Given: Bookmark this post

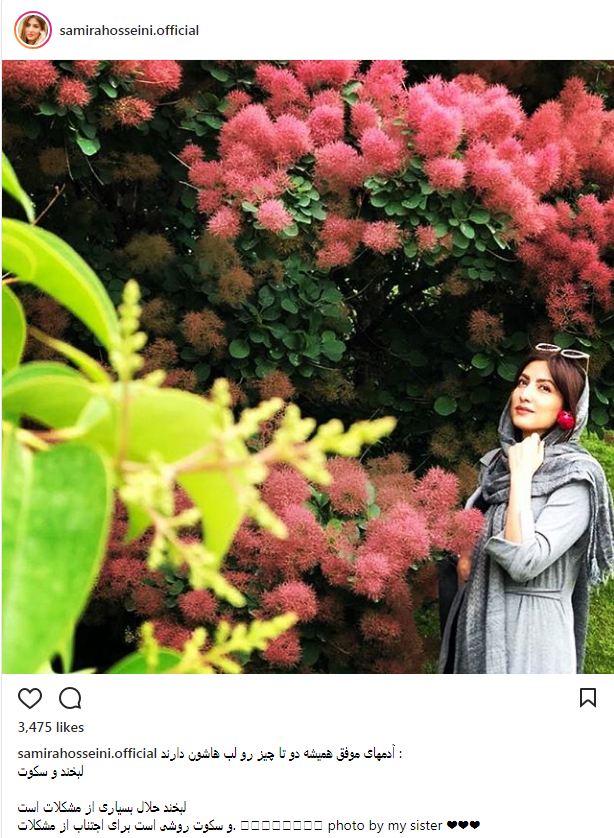Looking at the screenshot, I should pyautogui.click(x=588, y=698).
